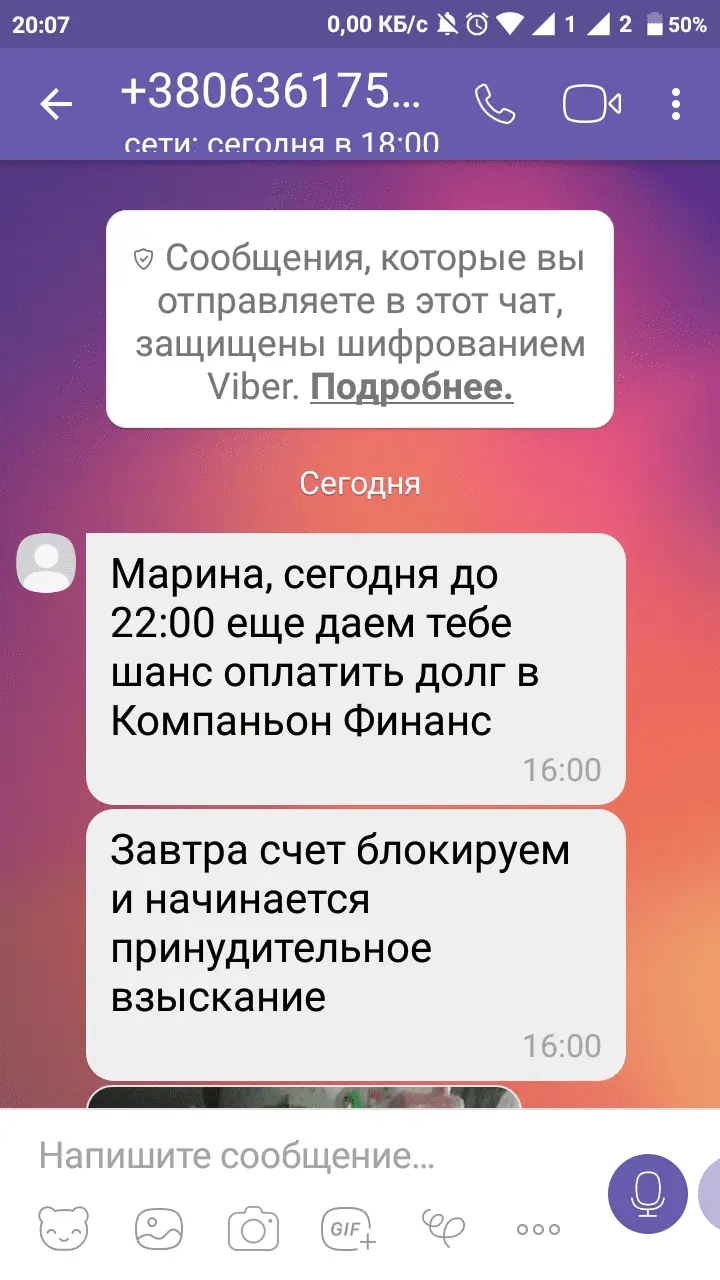Add a GIF to the message
720x1280 pixels.
(347, 1228)
